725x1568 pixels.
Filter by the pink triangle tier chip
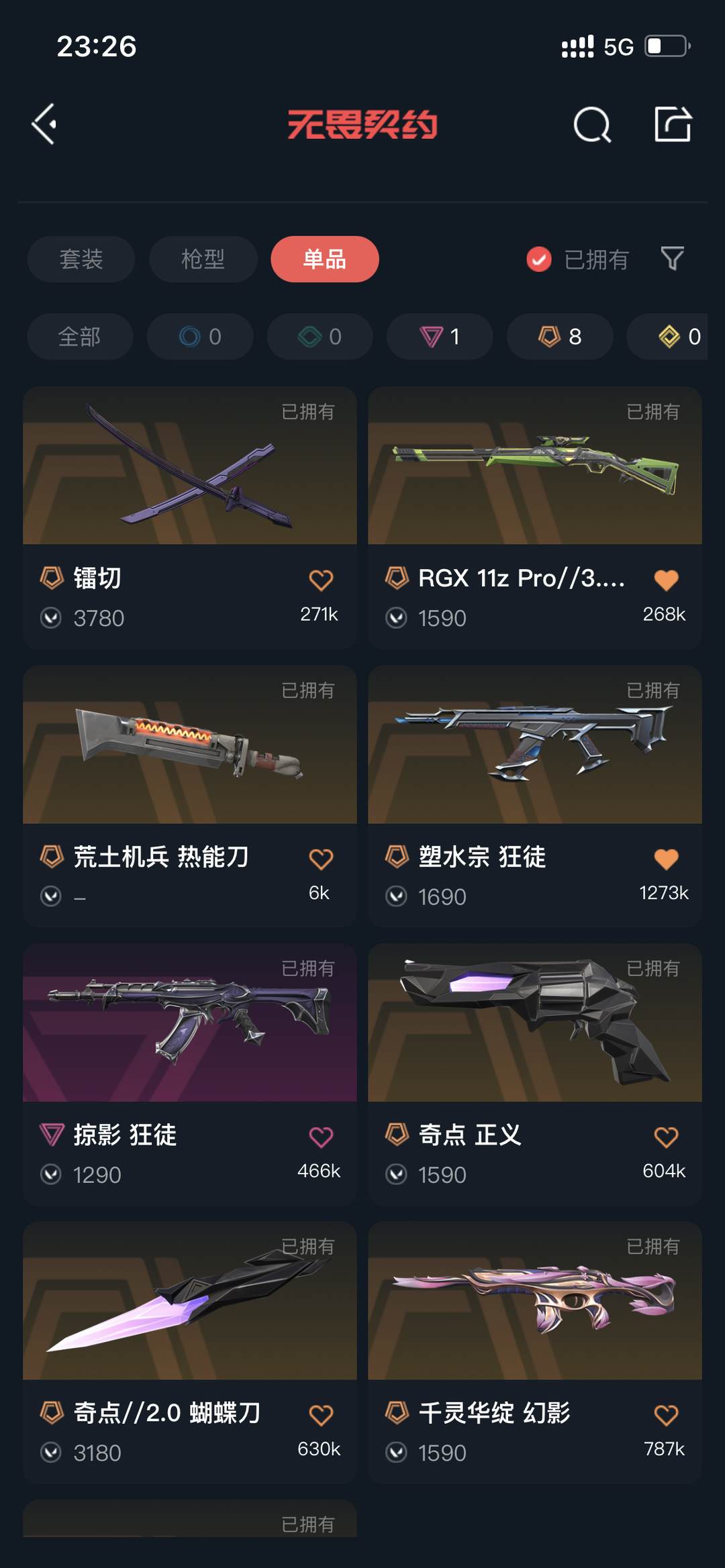(440, 336)
